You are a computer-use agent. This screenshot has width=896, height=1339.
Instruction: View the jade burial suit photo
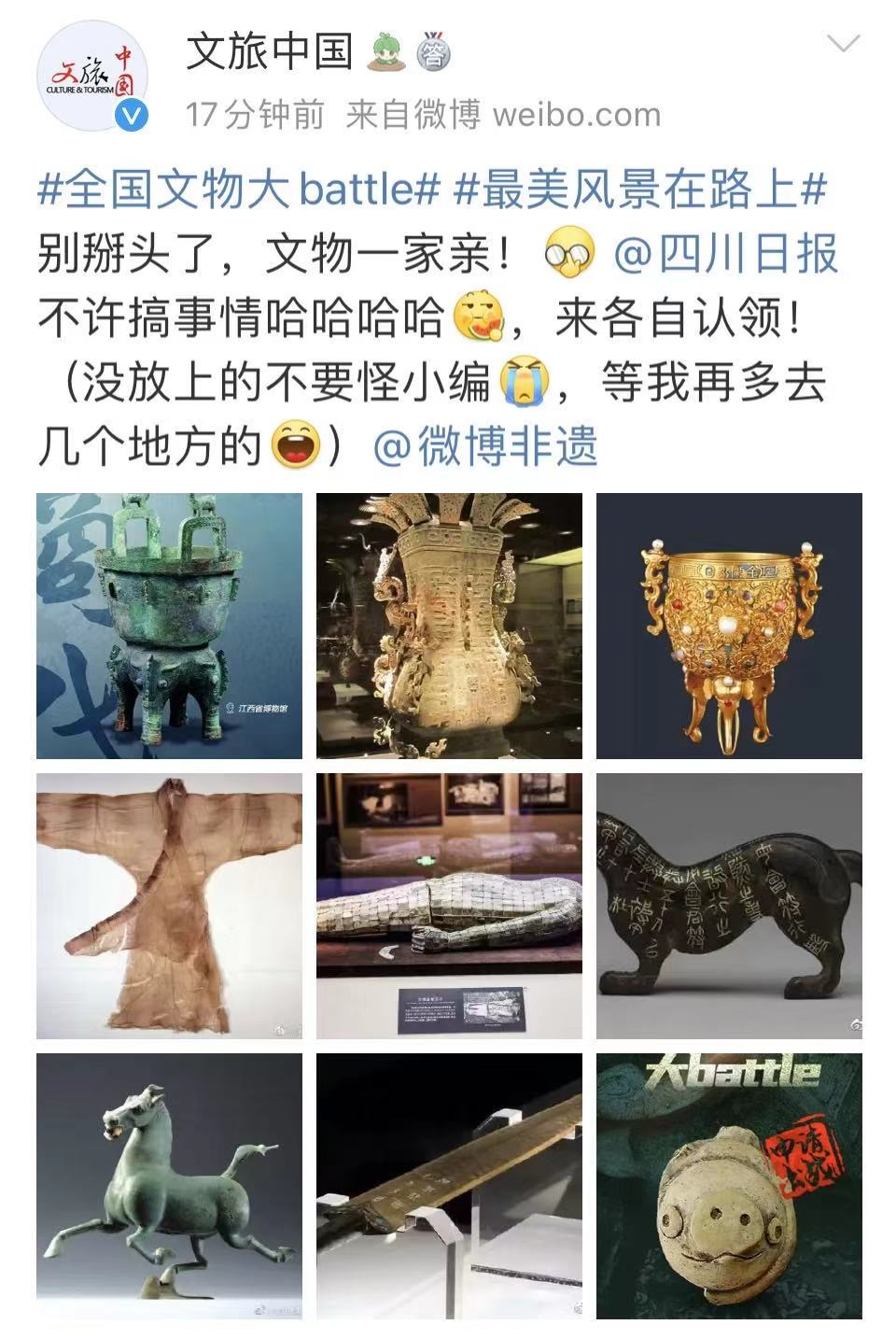pyautogui.click(x=449, y=906)
